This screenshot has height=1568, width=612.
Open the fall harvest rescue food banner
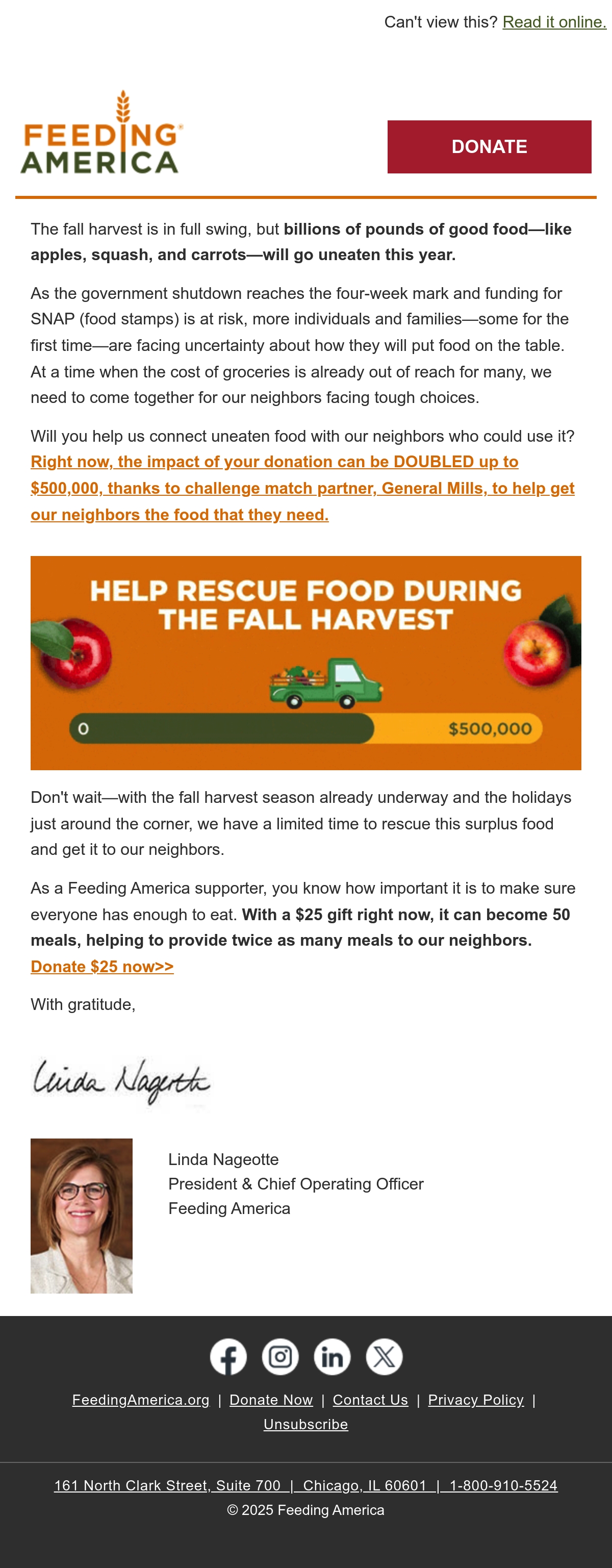pyautogui.click(x=306, y=663)
